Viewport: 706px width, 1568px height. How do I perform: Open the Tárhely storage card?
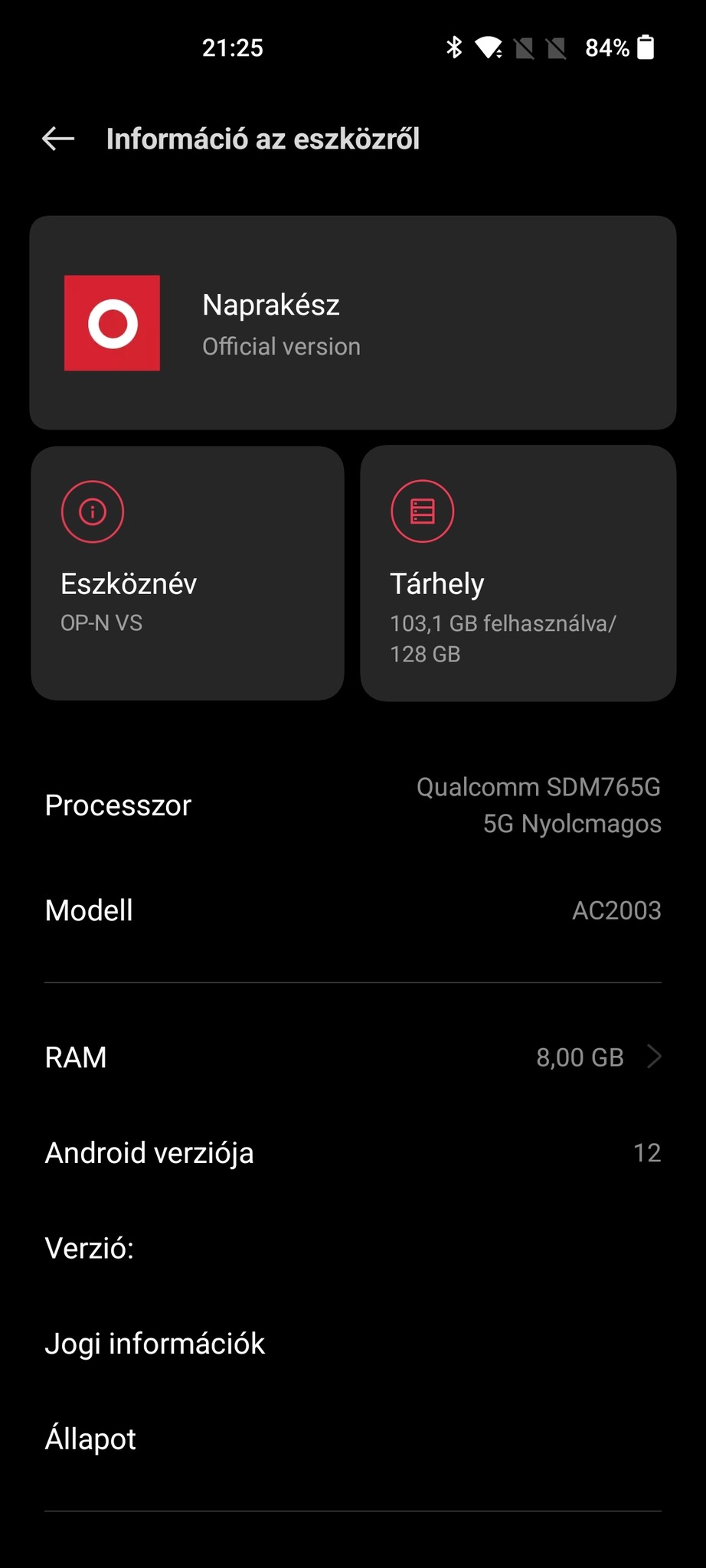pos(518,573)
